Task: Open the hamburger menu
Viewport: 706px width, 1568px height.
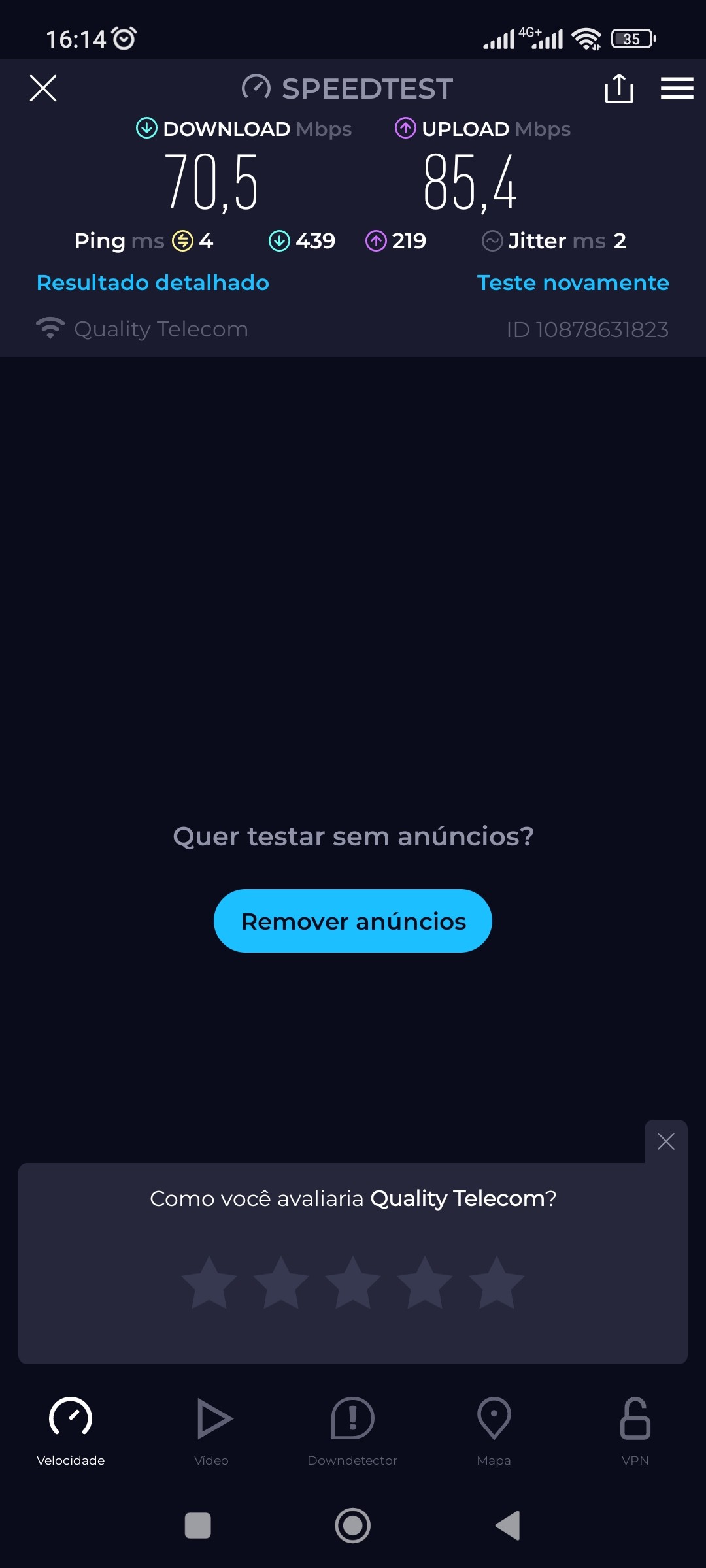Action: pos(677,88)
